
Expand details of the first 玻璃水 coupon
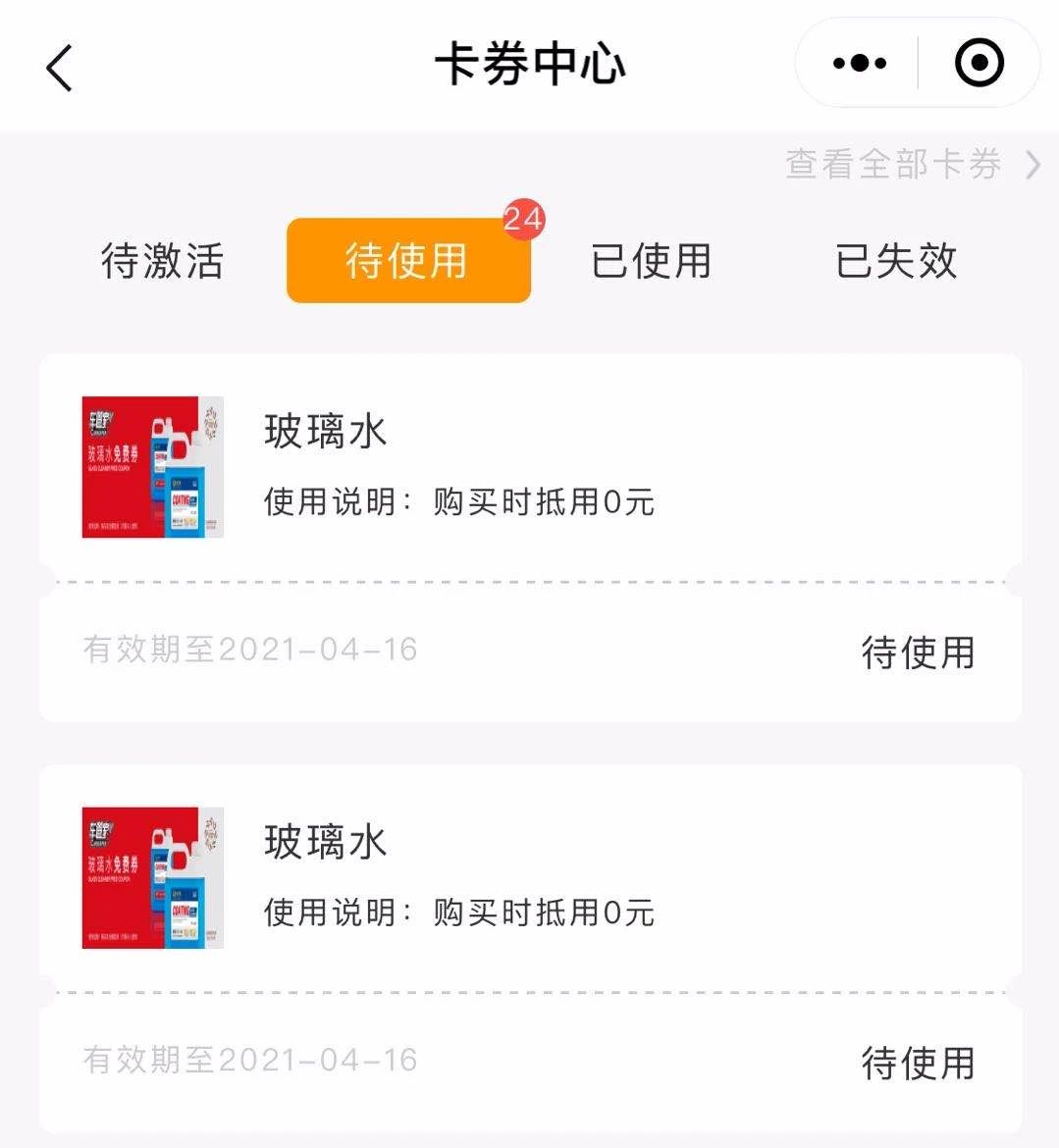pyautogui.click(x=530, y=468)
